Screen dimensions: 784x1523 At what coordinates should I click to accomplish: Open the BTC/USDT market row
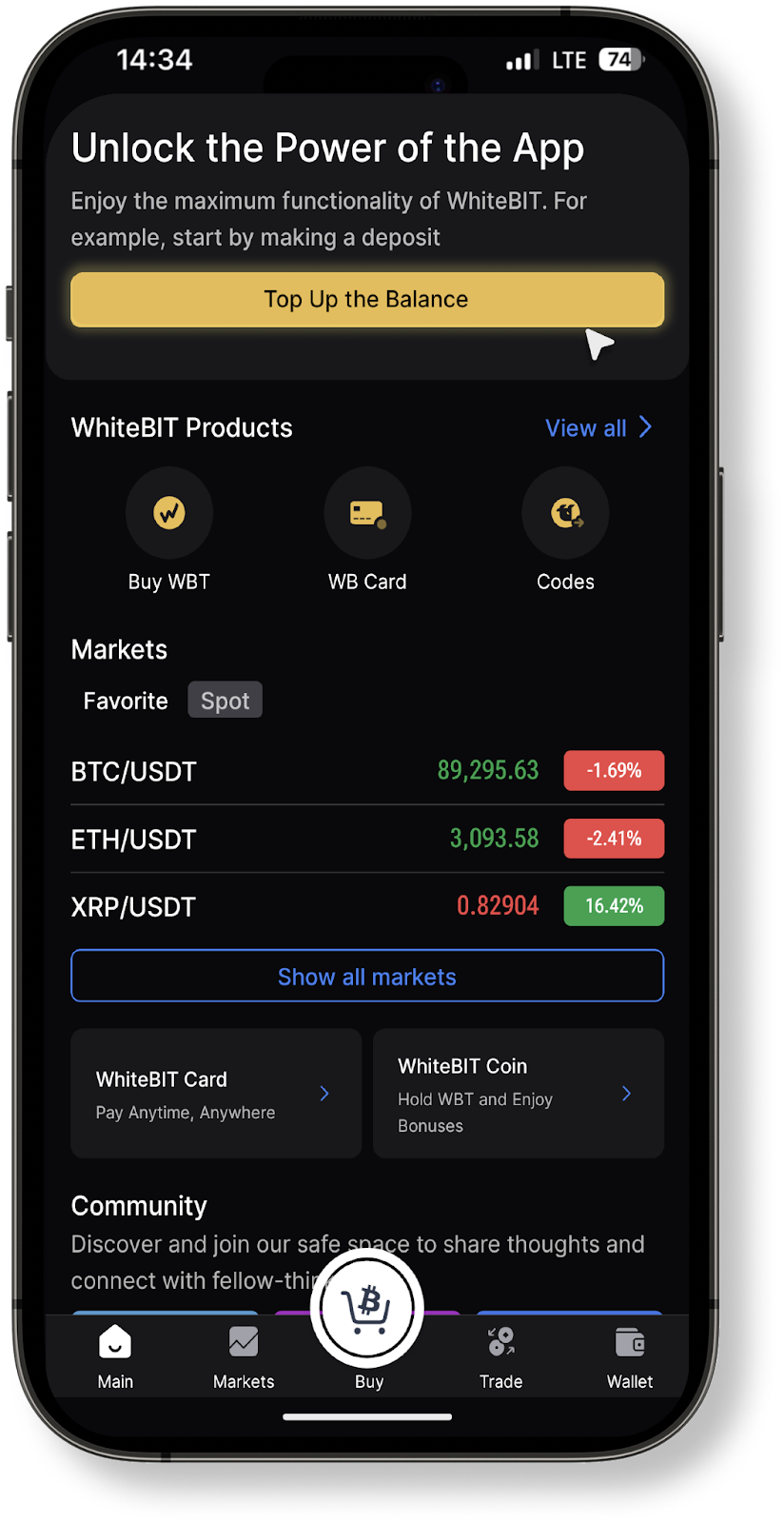[366, 771]
